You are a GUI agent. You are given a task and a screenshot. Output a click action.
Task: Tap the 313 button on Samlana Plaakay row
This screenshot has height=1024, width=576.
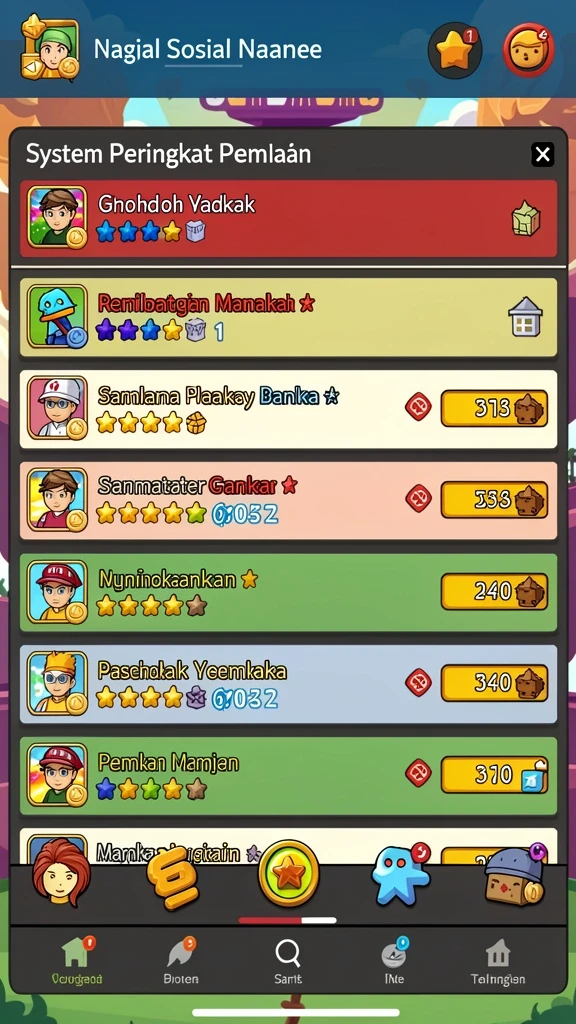pos(494,409)
